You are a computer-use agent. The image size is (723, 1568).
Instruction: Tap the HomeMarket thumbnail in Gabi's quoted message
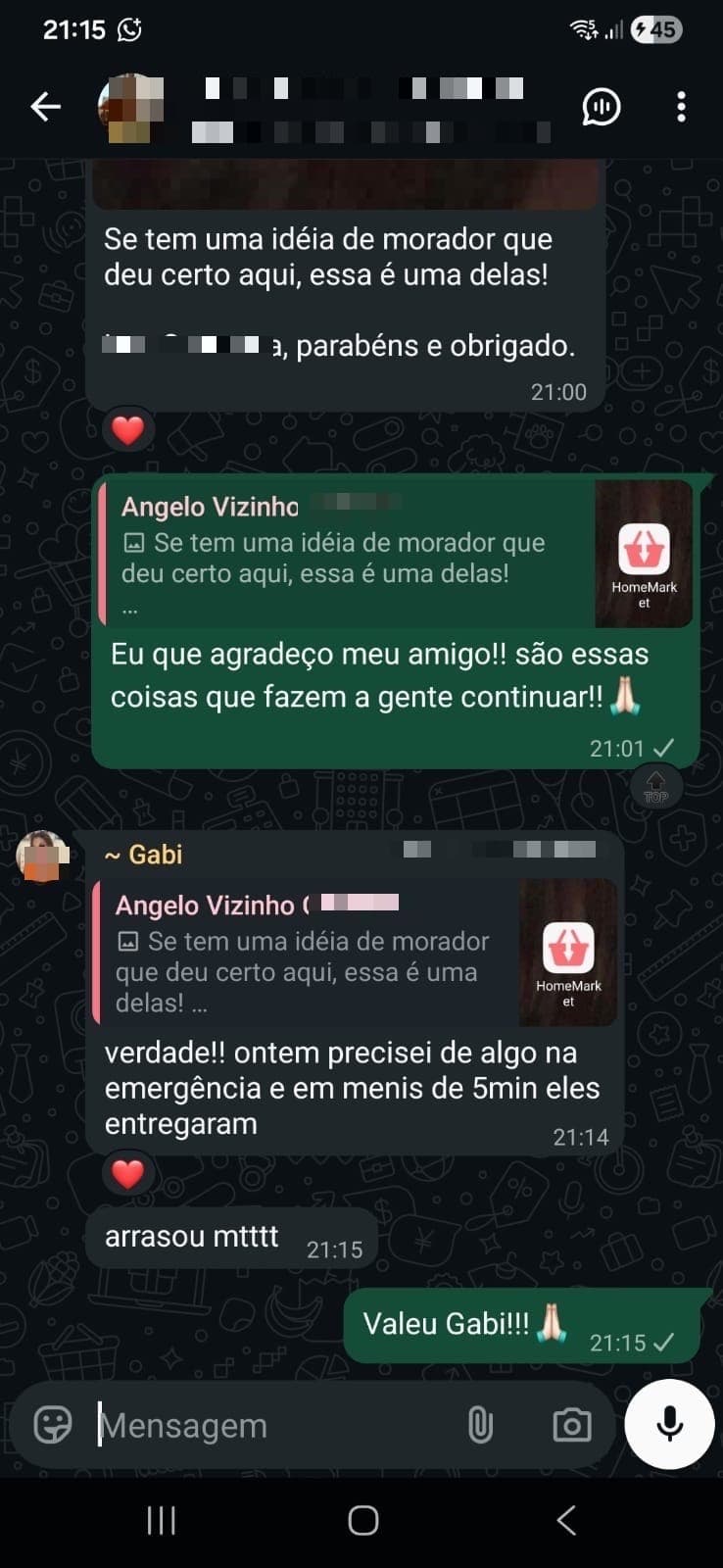point(567,953)
